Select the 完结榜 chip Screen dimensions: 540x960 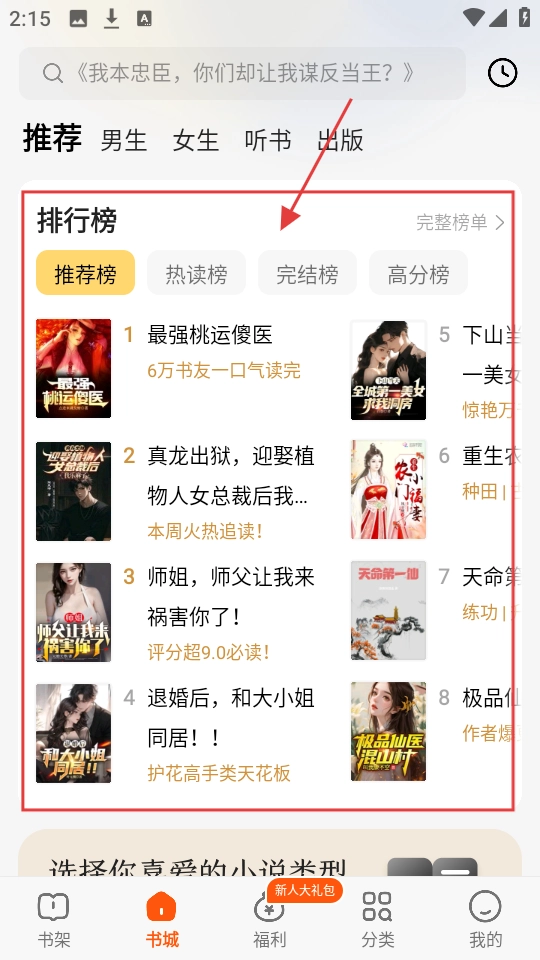[307, 273]
